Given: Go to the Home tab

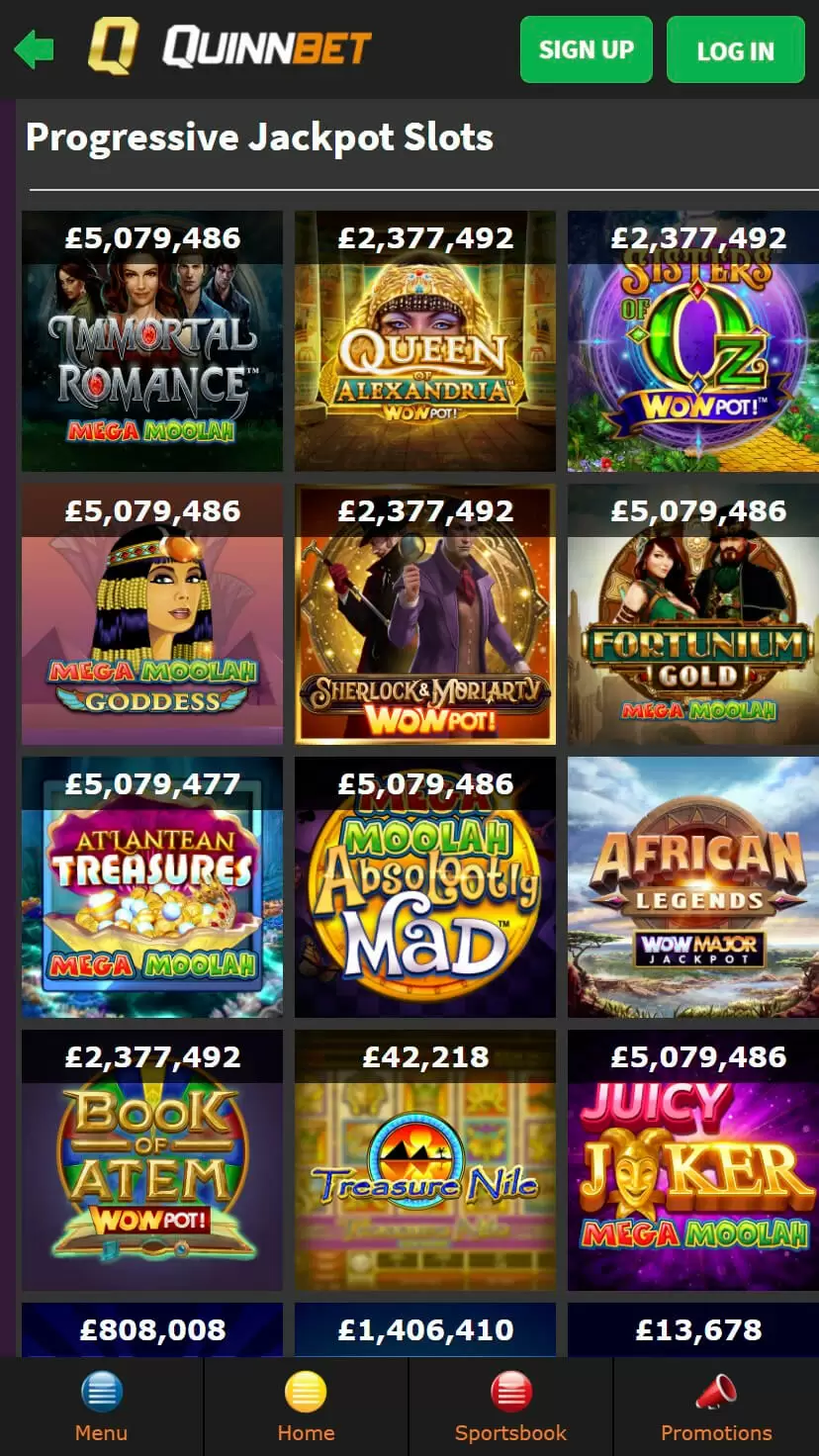Looking at the screenshot, I should [x=306, y=1407].
